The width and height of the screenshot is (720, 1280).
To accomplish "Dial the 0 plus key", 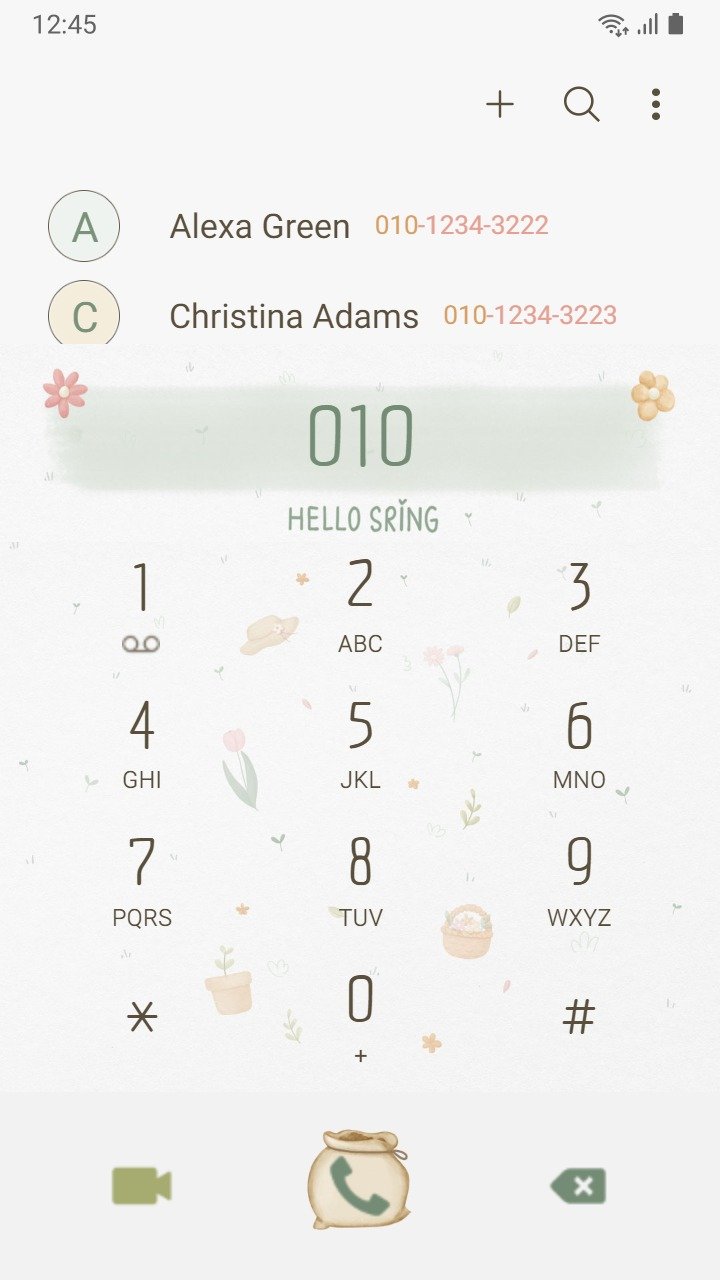I will pos(360,1018).
